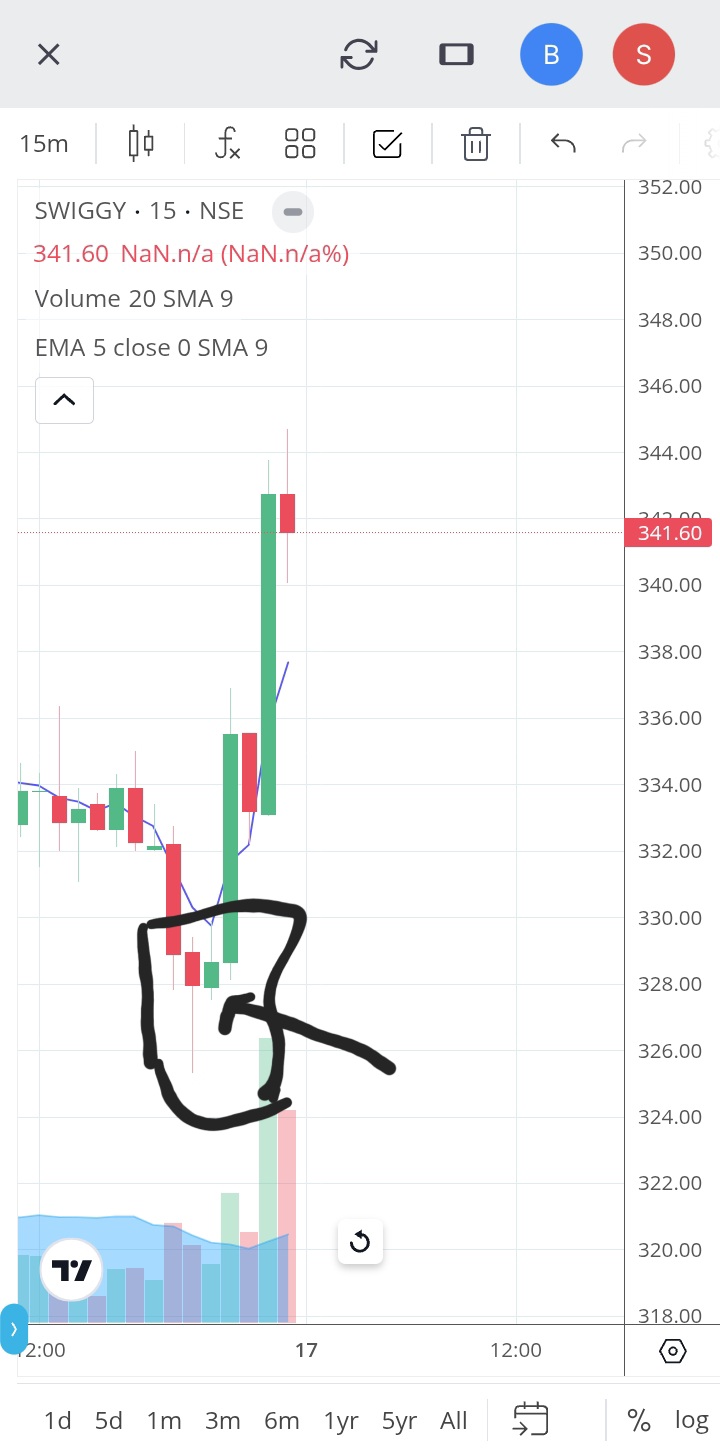The height and width of the screenshot is (1456, 720).
Task: Reset the chart view
Action: [x=360, y=1242]
